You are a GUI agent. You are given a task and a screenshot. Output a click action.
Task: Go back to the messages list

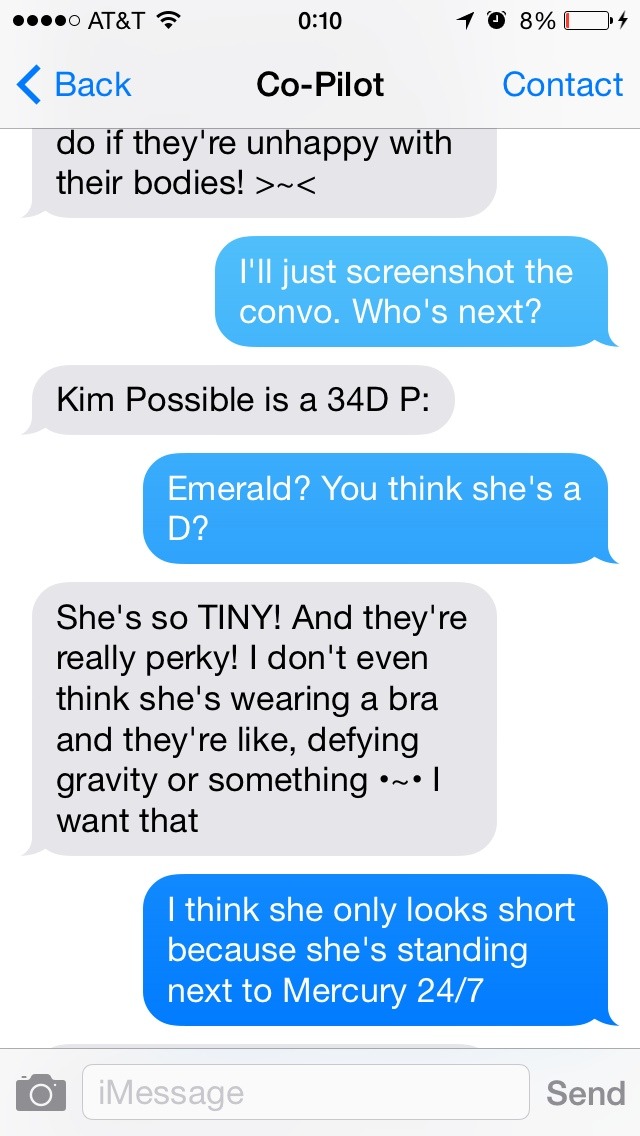[x=73, y=85]
